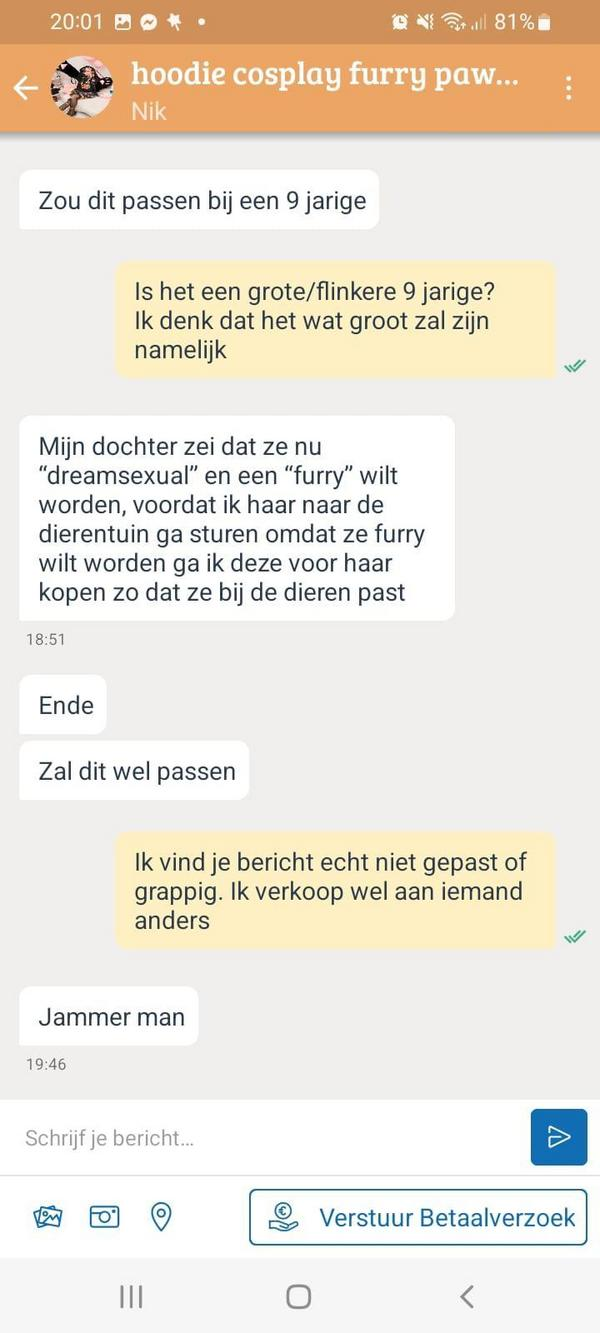Go to the home screen
Image resolution: width=600 pixels, height=1333 pixels.
click(x=298, y=1297)
